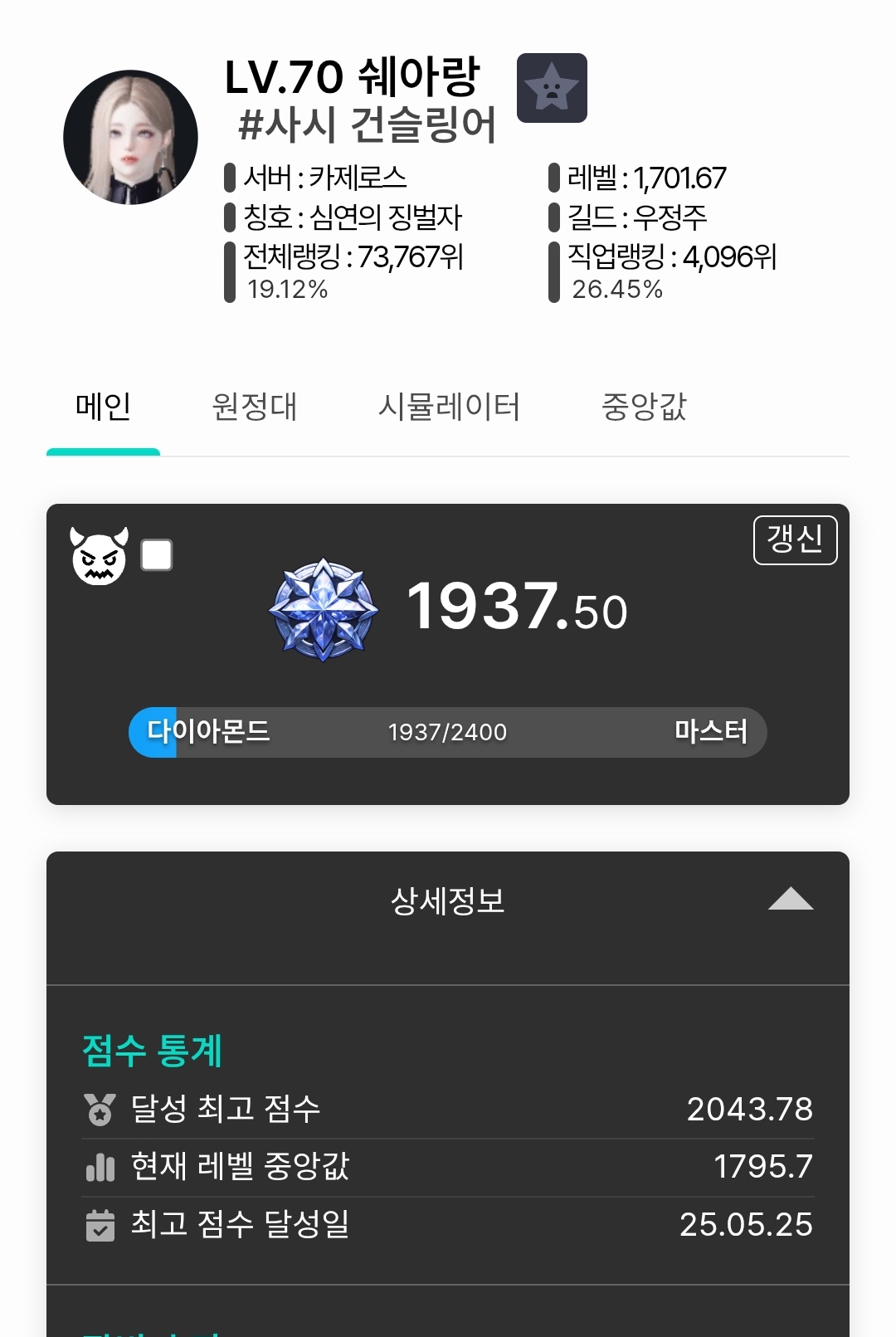896x1337 pixels.
Task: Tap the star favorite icon beside 쉐아랑
Action: point(552,88)
